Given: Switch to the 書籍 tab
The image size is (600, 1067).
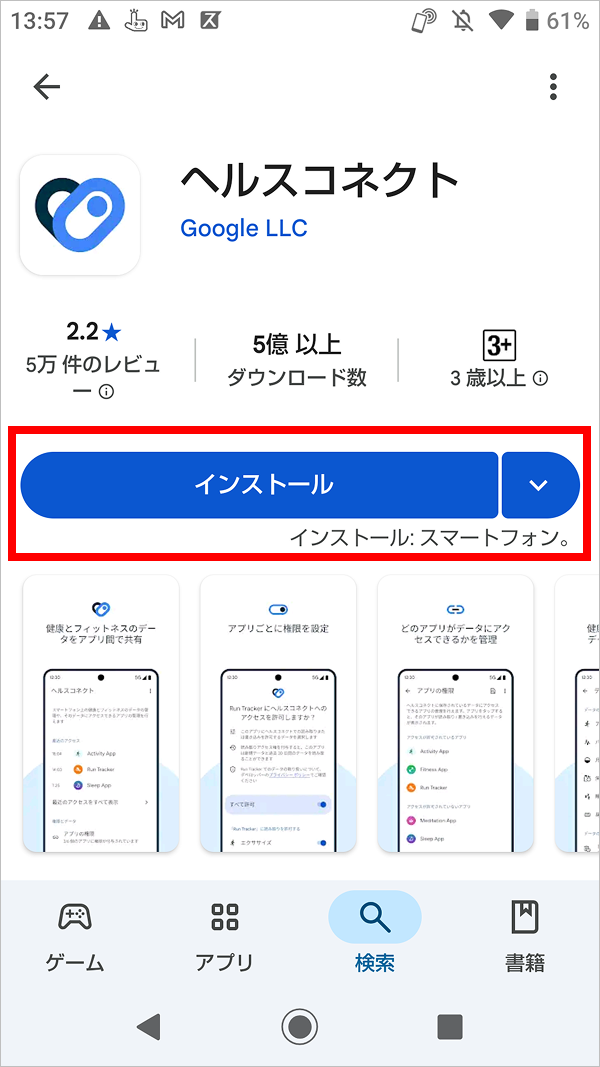Looking at the screenshot, I should point(525,935).
